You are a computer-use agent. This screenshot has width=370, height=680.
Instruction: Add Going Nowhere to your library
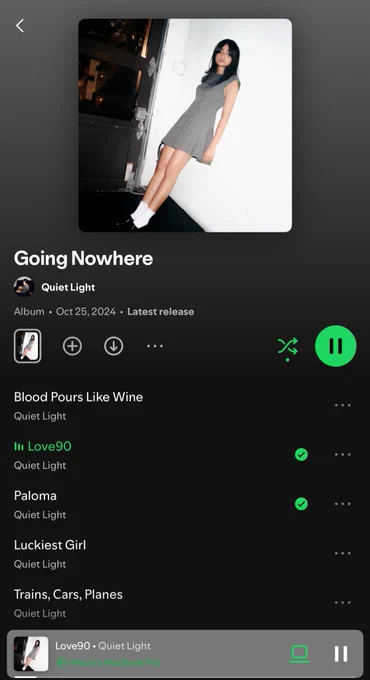tap(72, 346)
